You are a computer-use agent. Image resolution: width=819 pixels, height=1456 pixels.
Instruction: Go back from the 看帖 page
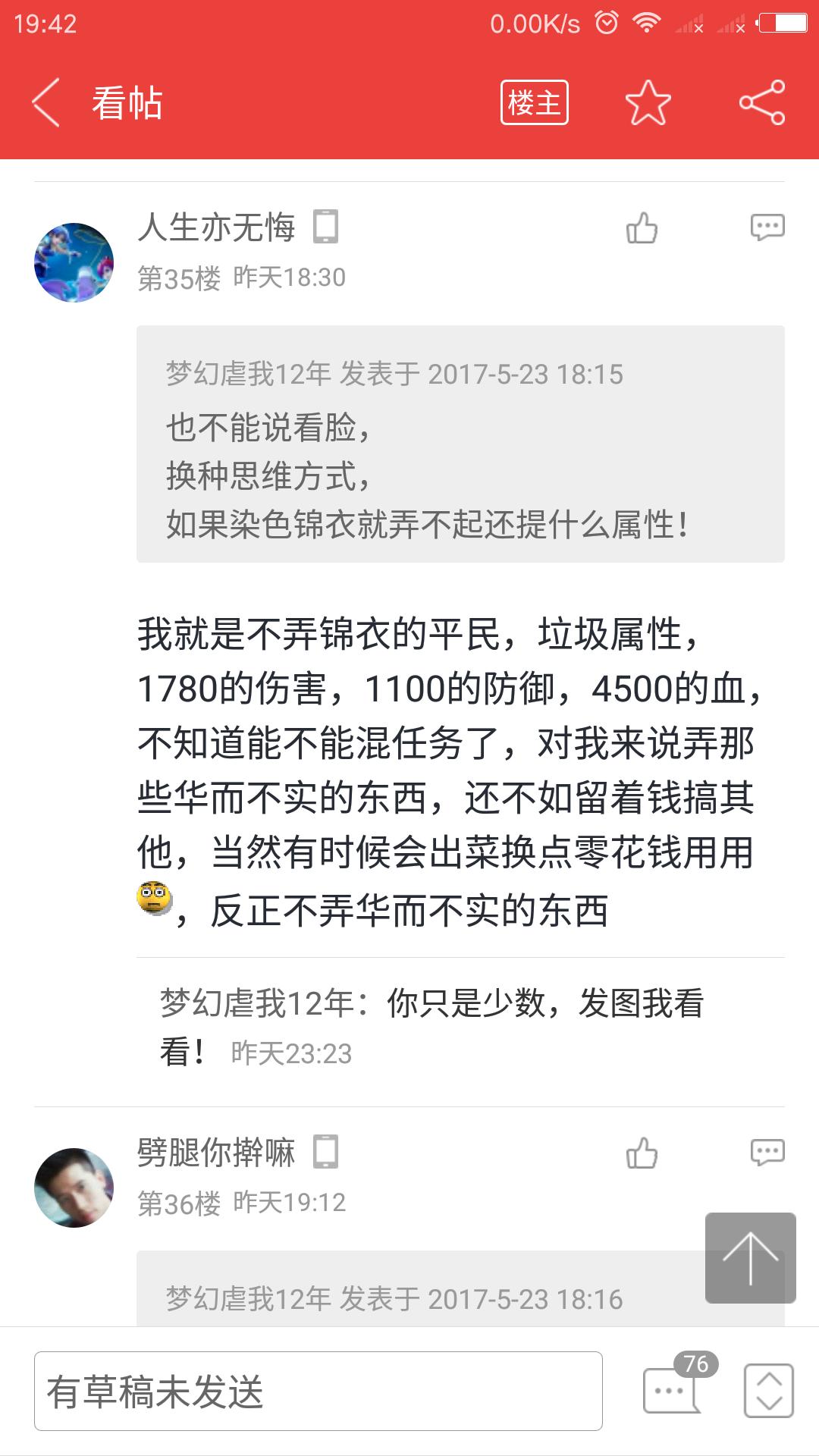(45, 102)
